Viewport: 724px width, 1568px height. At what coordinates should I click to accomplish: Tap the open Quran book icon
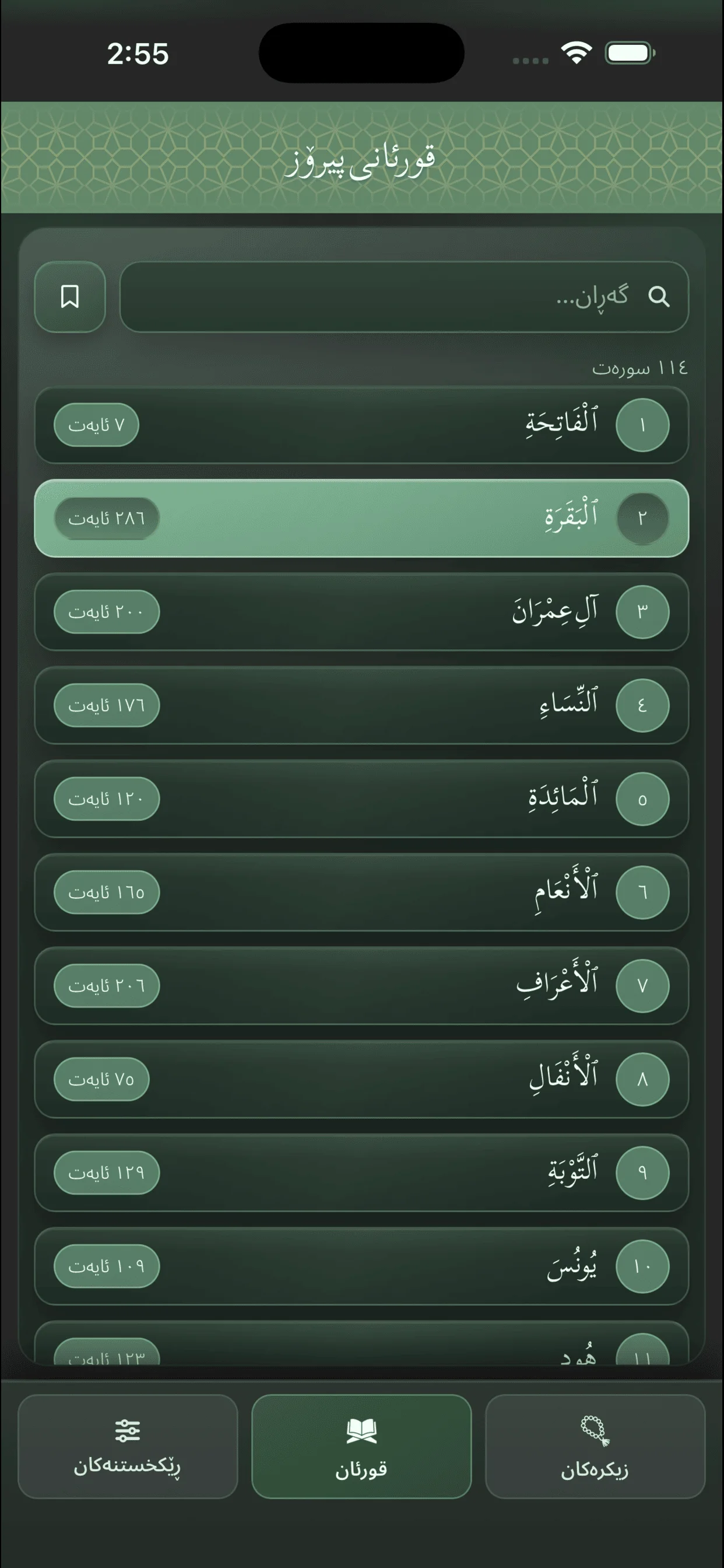pos(361,1433)
